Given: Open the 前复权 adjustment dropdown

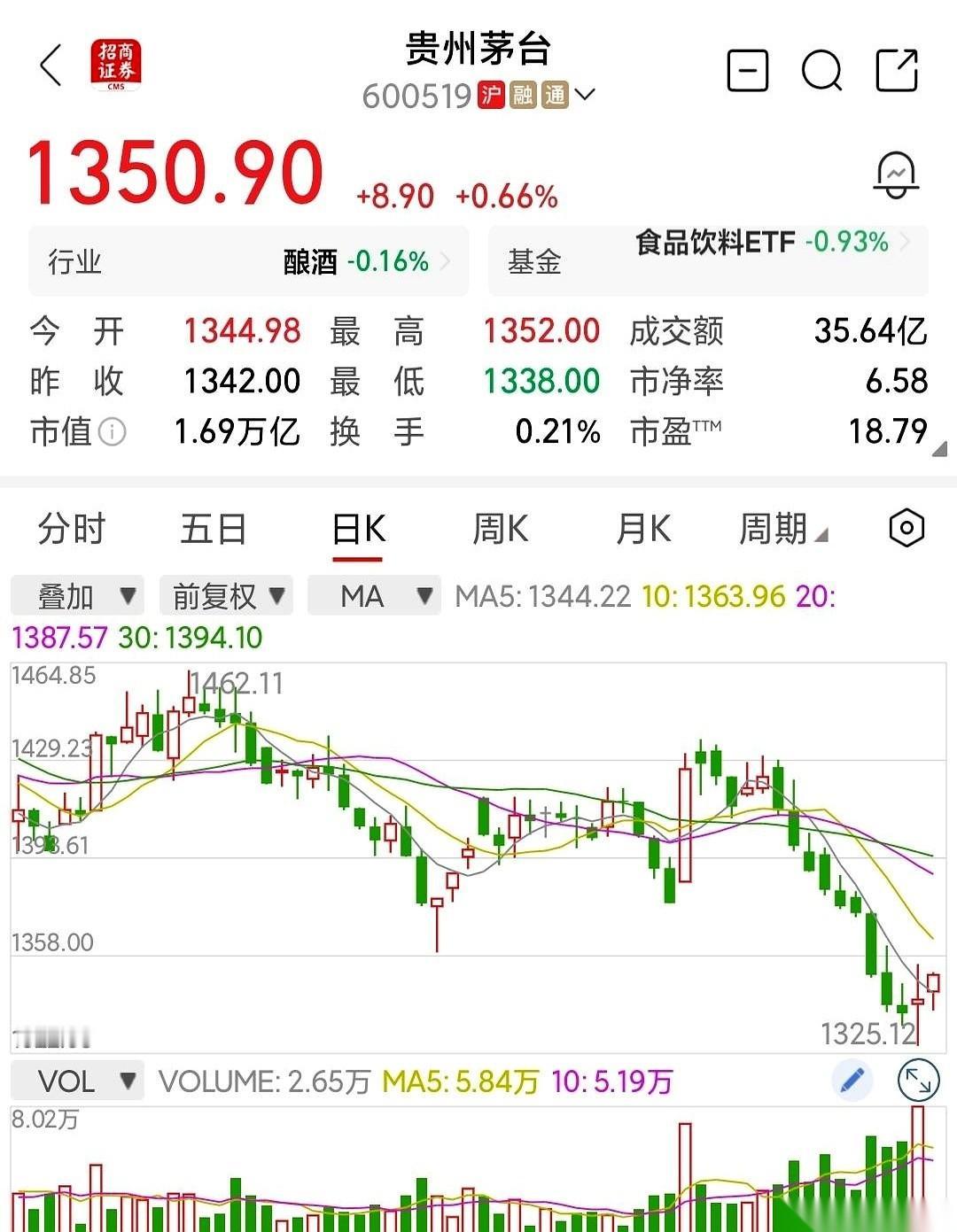Looking at the screenshot, I should point(224,595).
